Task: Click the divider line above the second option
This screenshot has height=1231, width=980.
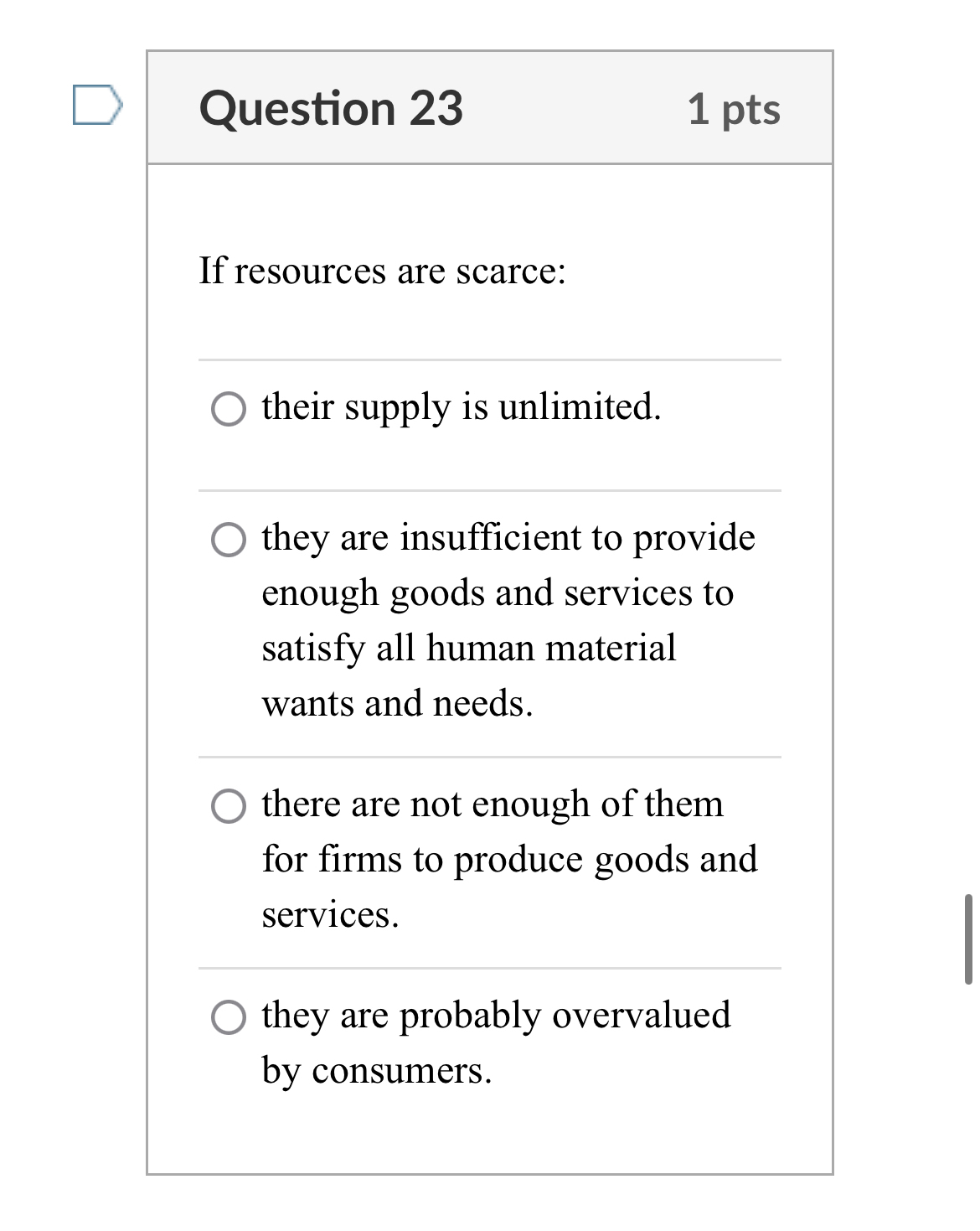Action: click(490, 490)
